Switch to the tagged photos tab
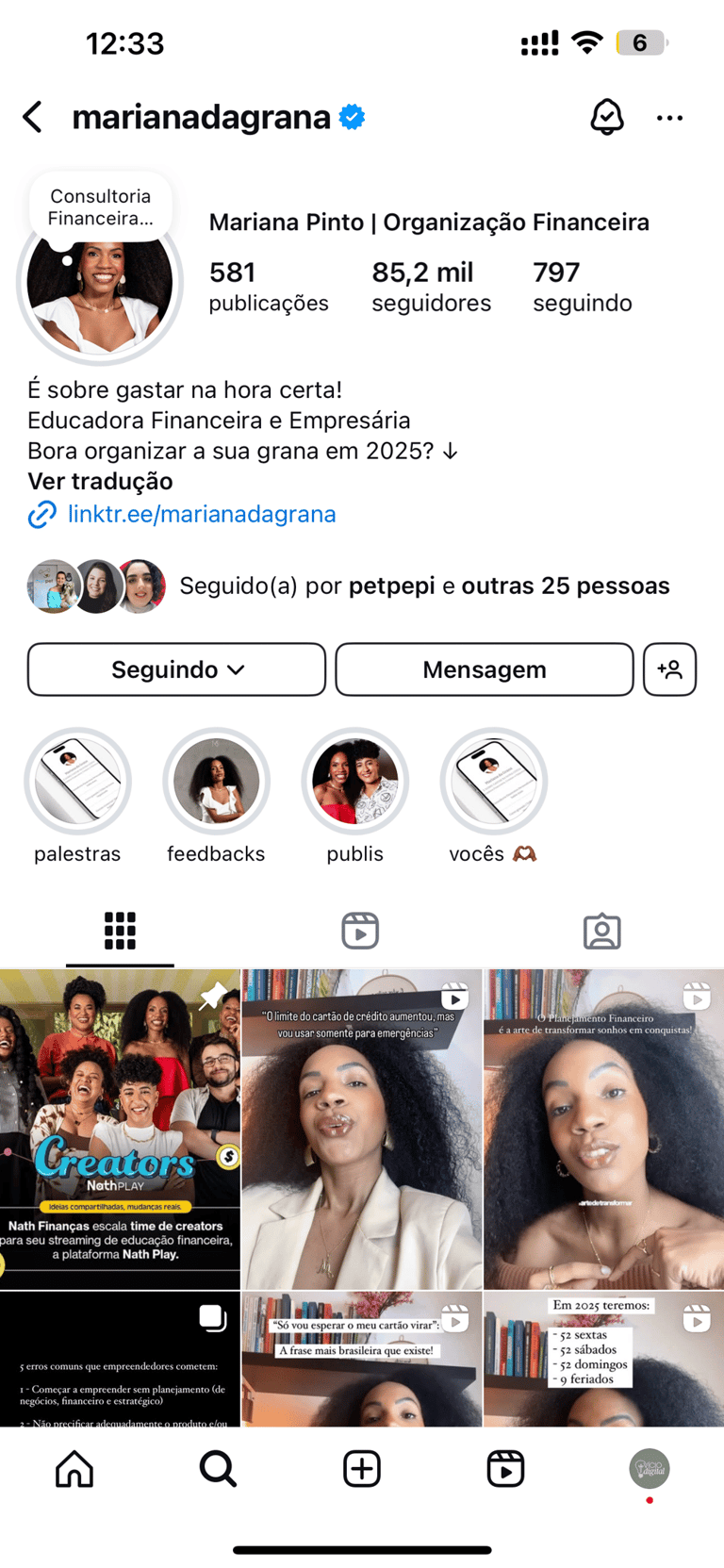This screenshot has height=1568, width=724. pos(601,931)
